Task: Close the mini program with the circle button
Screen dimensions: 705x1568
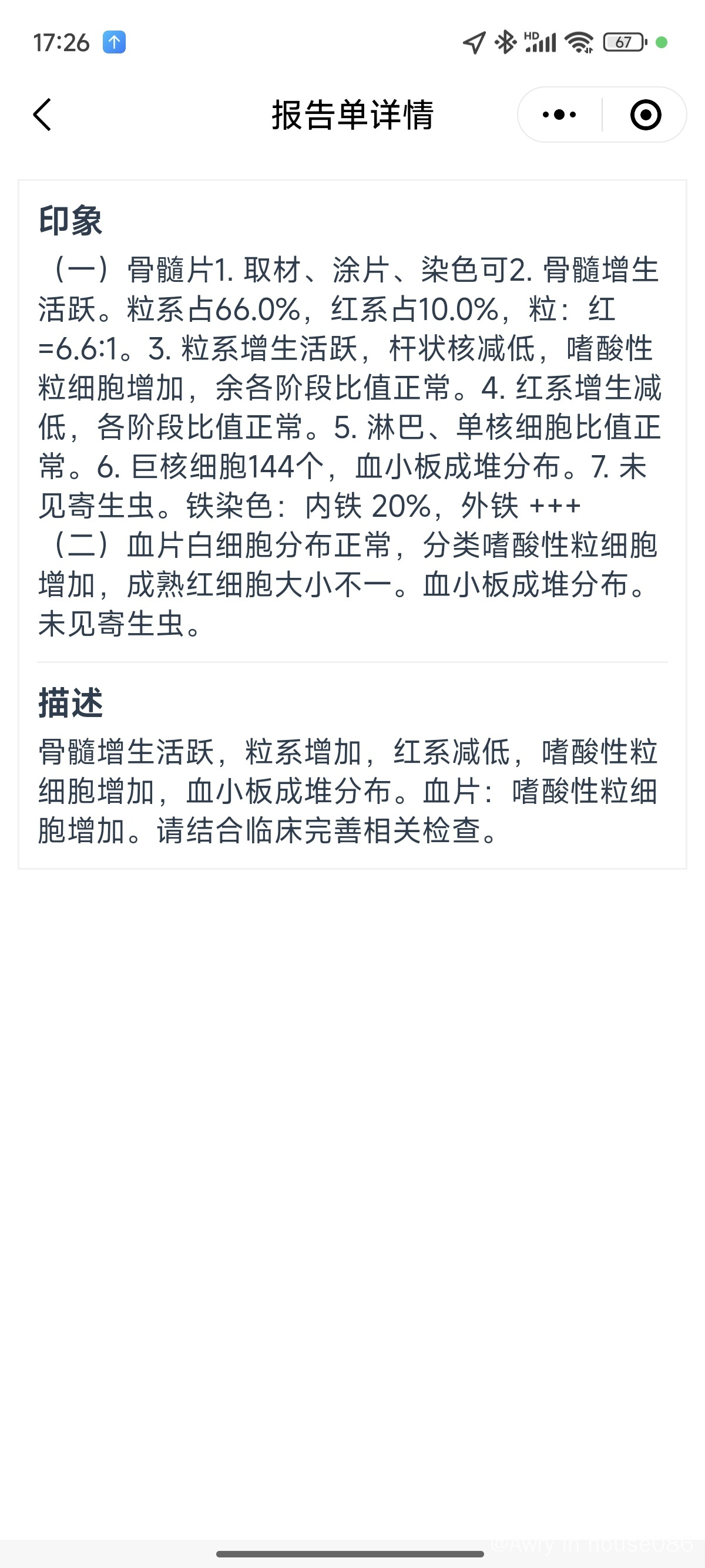Action: tap(645, 115)
